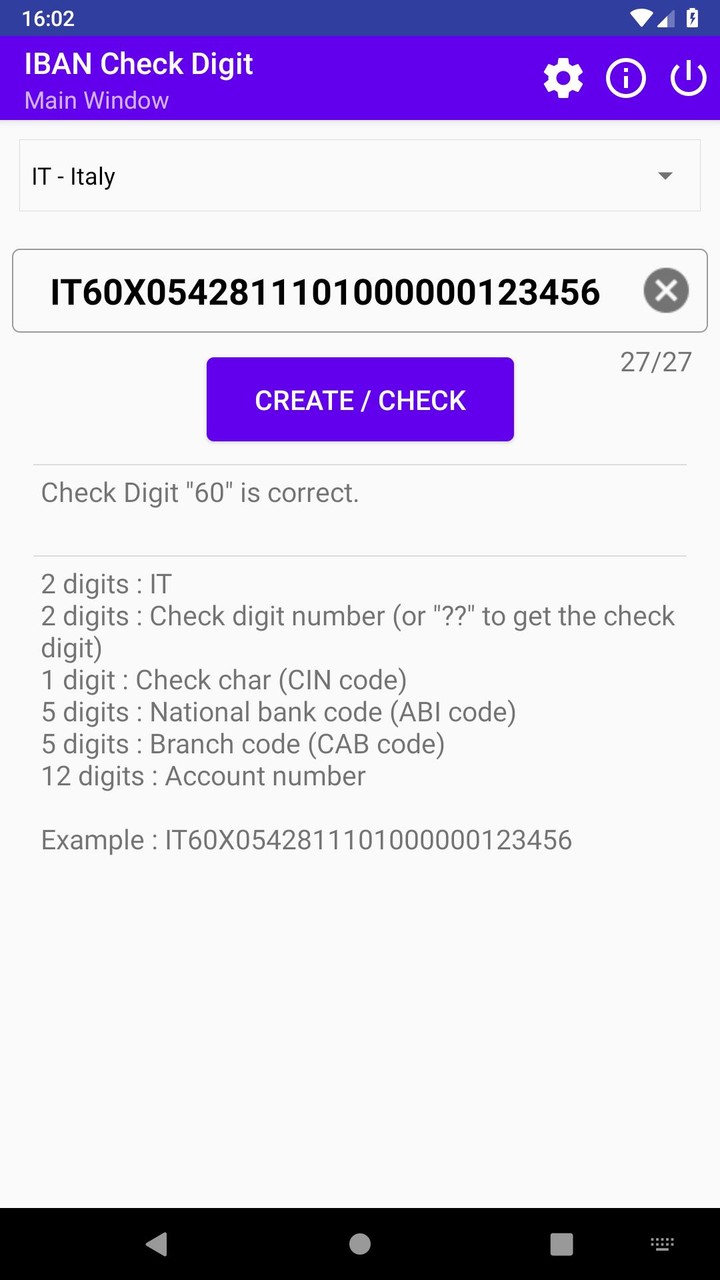This screenshot has height=1280, width=720.
Task: Expand the country list to change from Italy
Action: [360, 175]
